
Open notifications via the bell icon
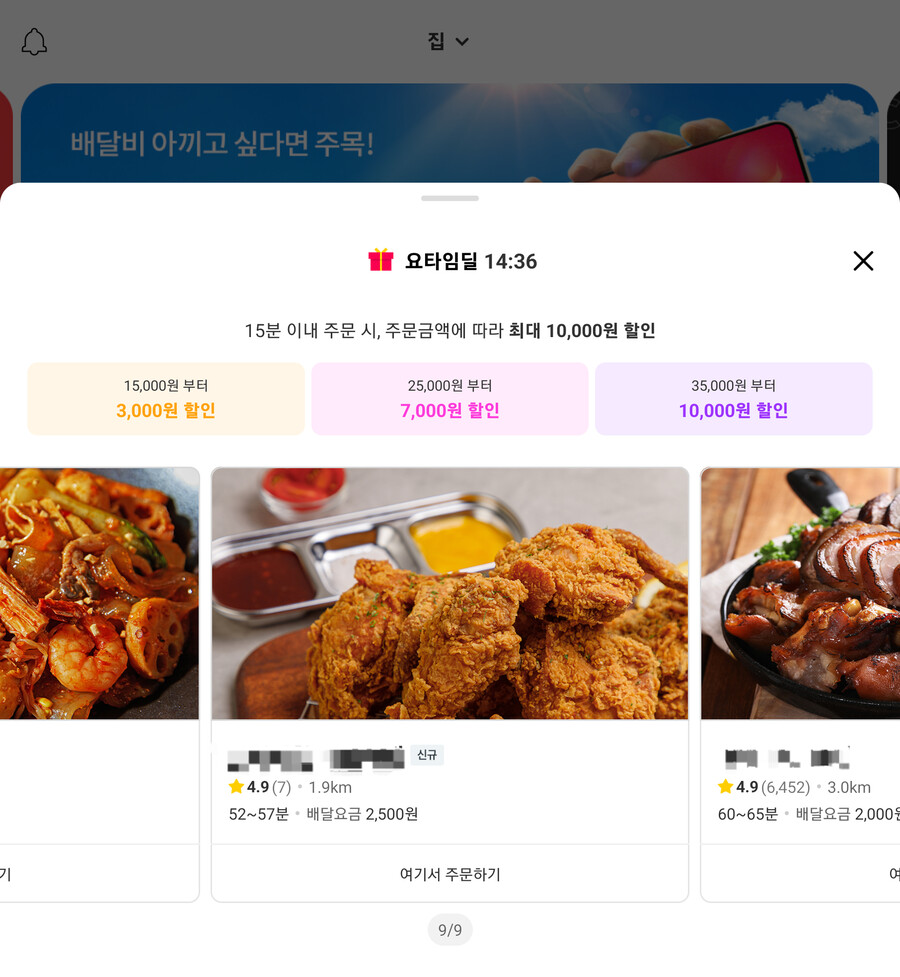[34, 41]
